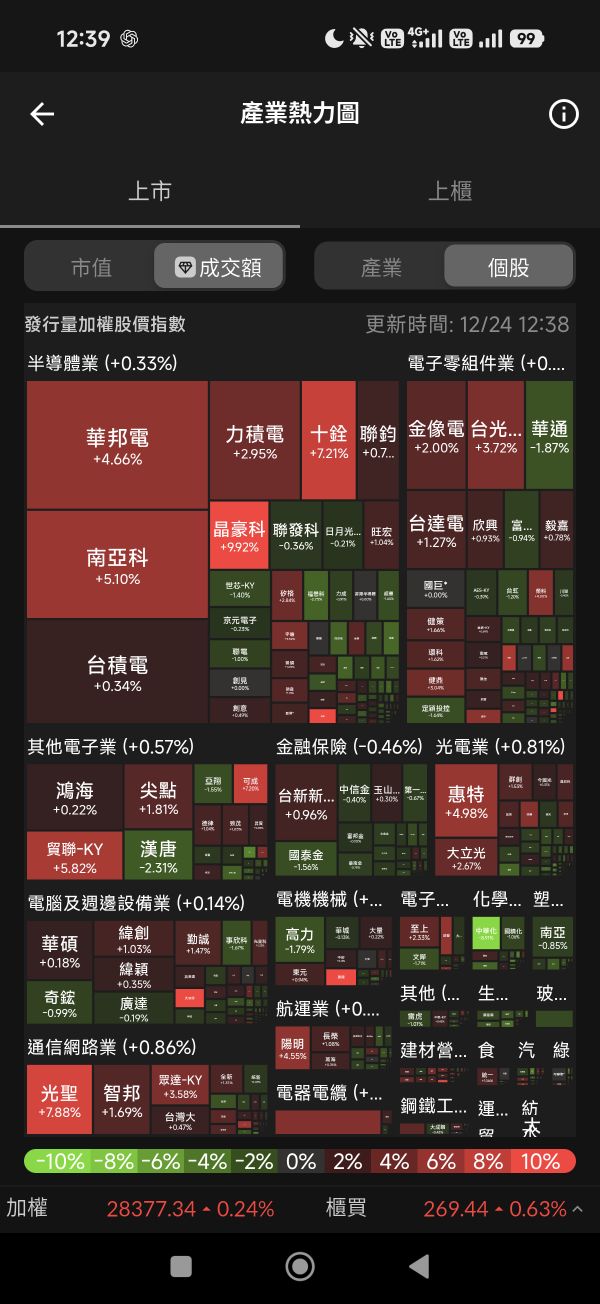Open the 鴻海 tile

(75, 798)
